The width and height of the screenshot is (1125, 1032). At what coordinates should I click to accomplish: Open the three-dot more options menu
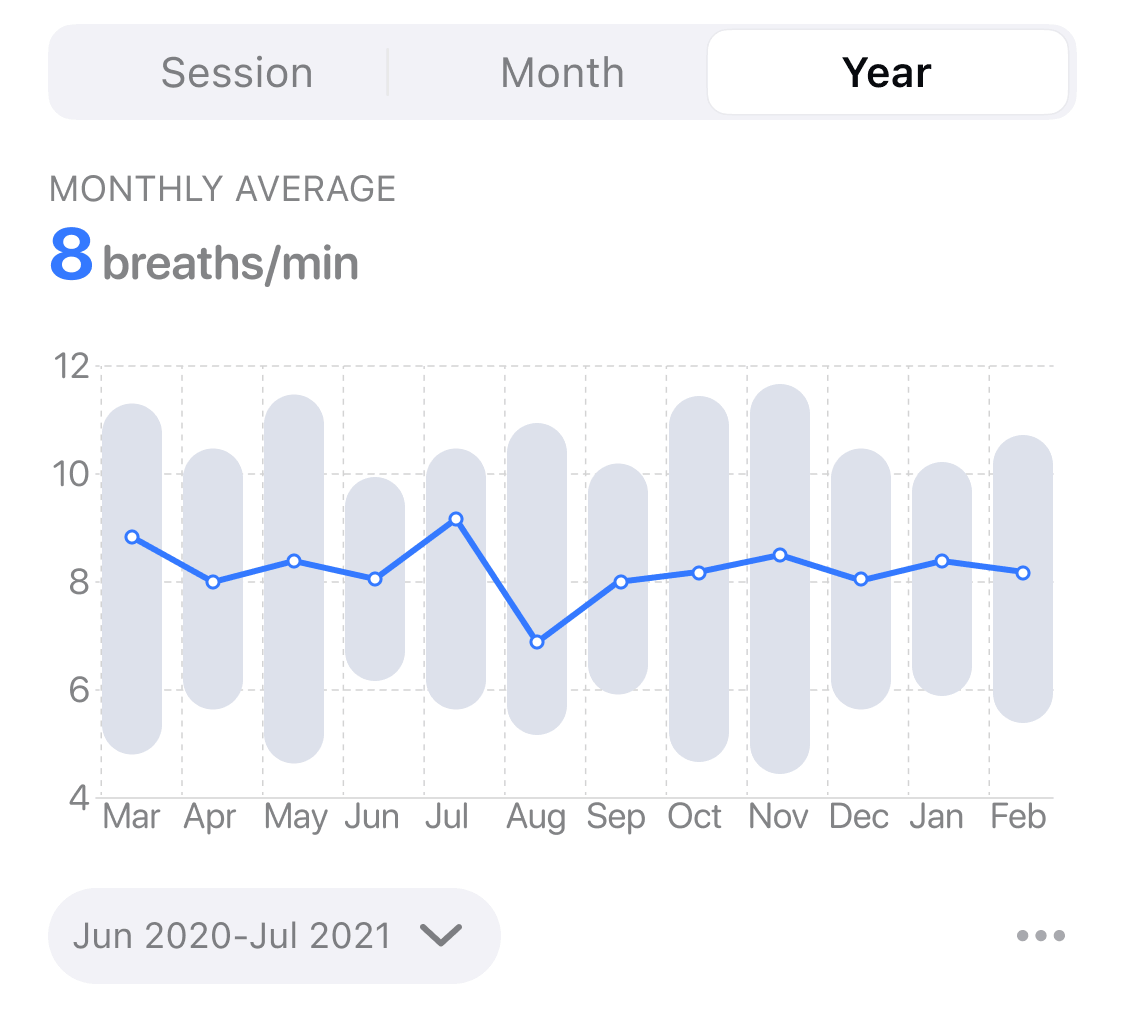1040,936
